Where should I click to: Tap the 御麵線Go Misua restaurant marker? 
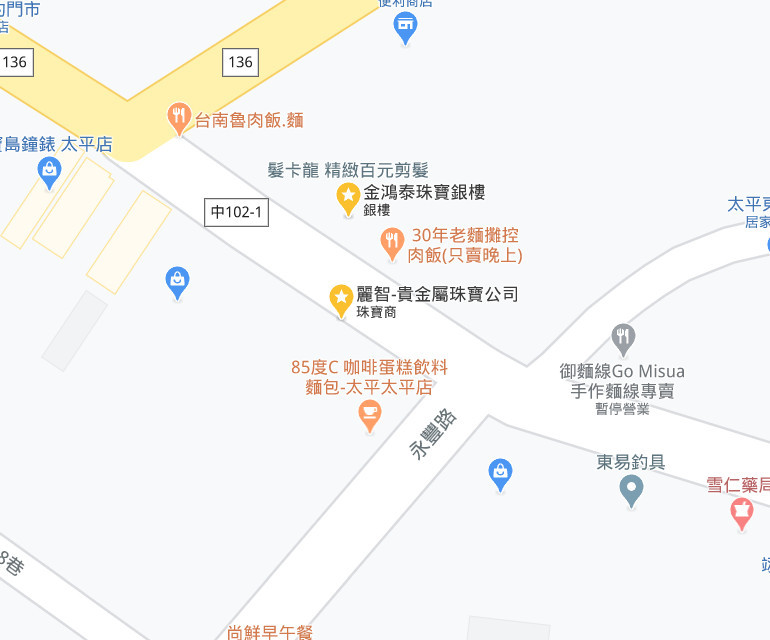pyautogui.click(x=624, y=337)
